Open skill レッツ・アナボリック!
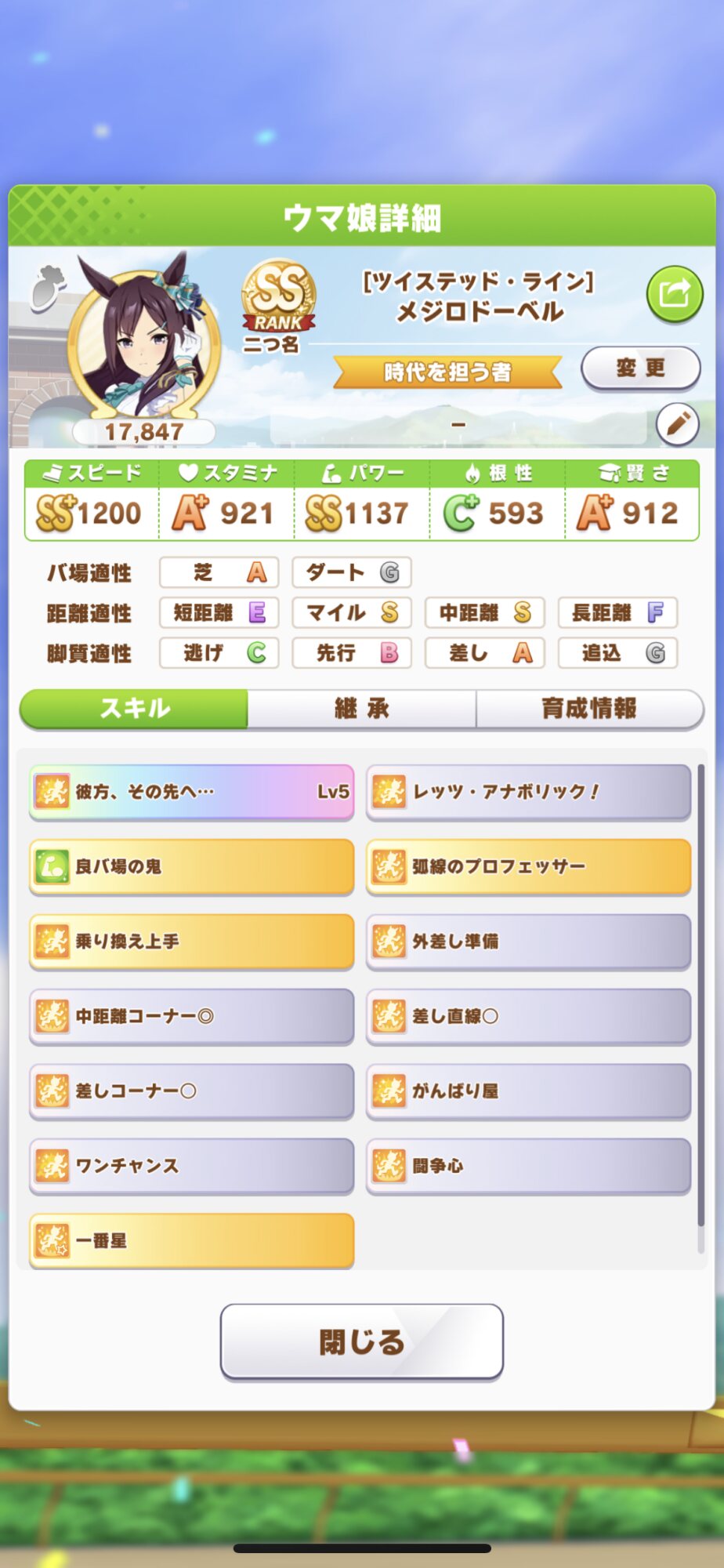The height and width of the screenshot is (1568, 724). (528, 792)
